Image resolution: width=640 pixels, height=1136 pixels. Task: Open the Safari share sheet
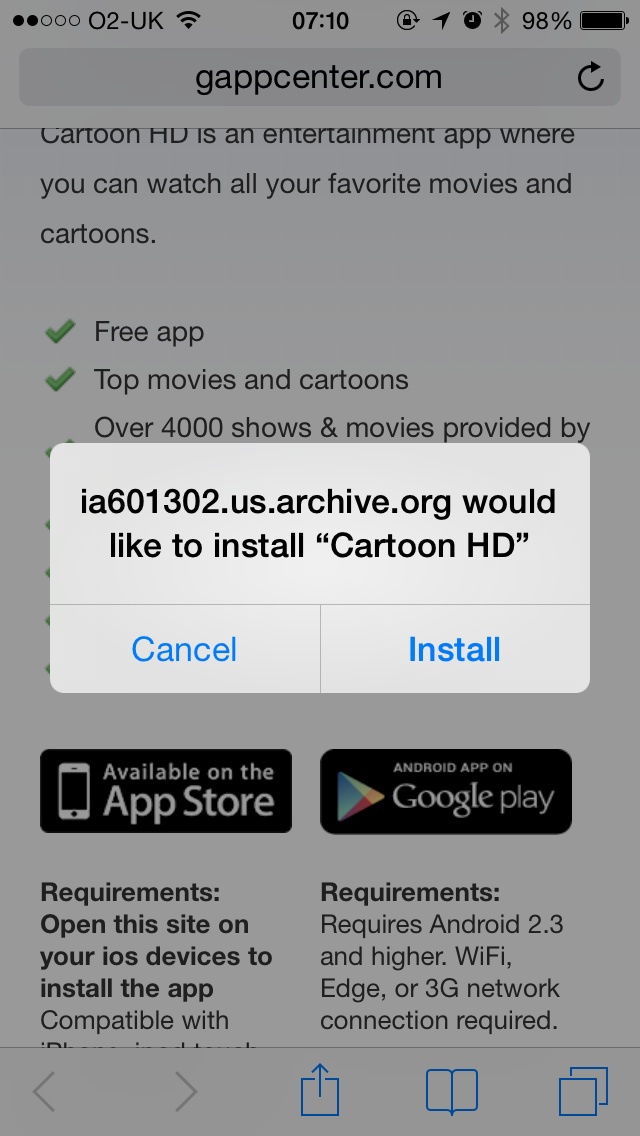[320, 1089]
